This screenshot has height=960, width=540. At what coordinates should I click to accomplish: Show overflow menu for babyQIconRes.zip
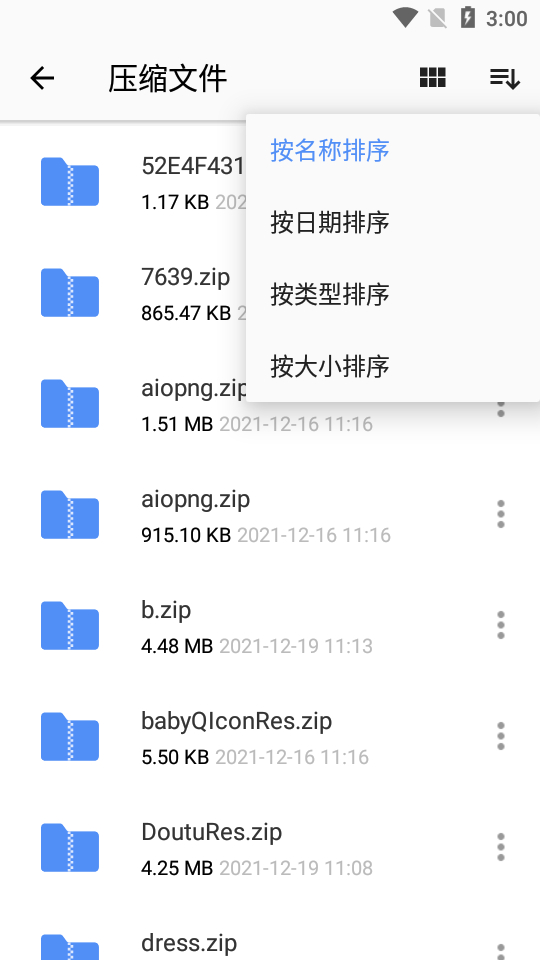coord(501,736)
